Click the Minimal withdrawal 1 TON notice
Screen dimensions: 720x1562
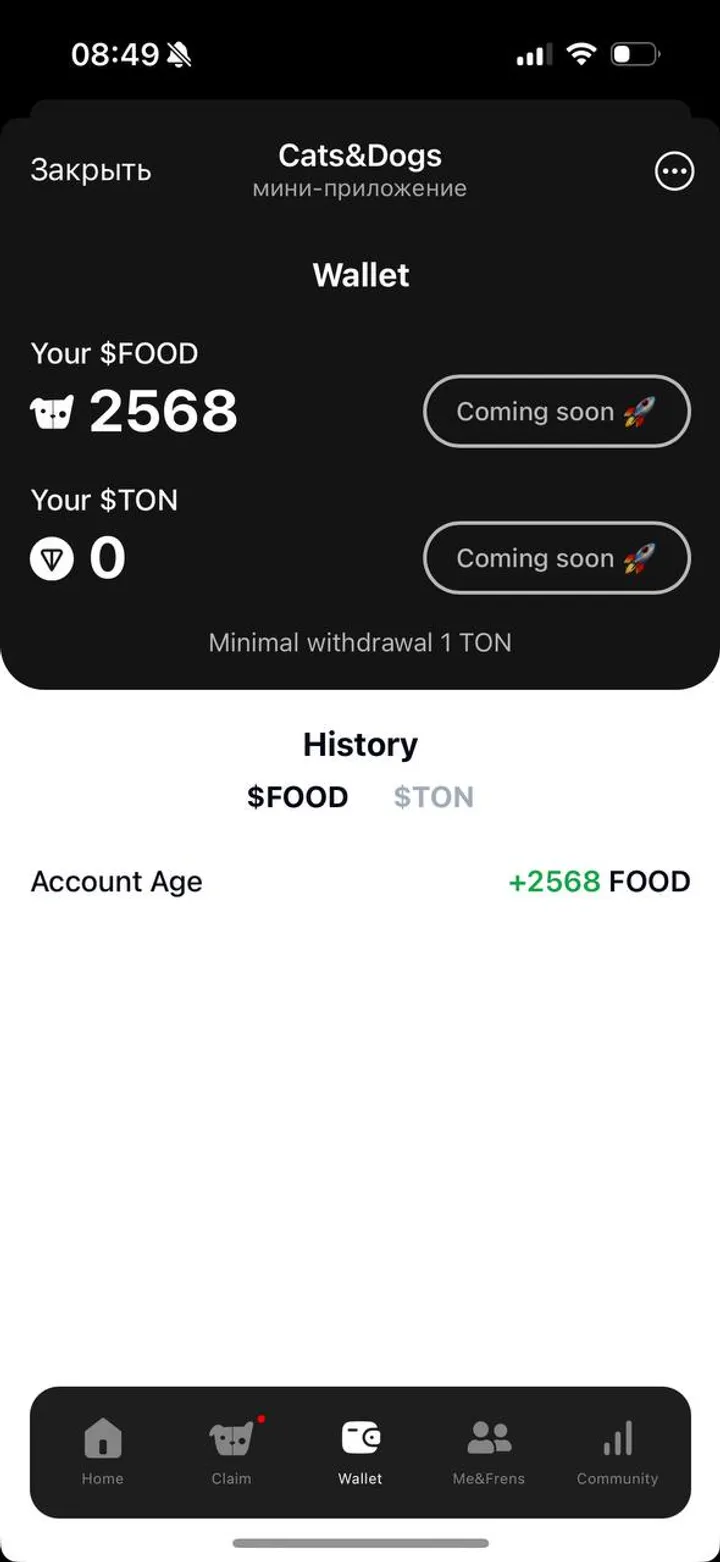pos(360,642)
